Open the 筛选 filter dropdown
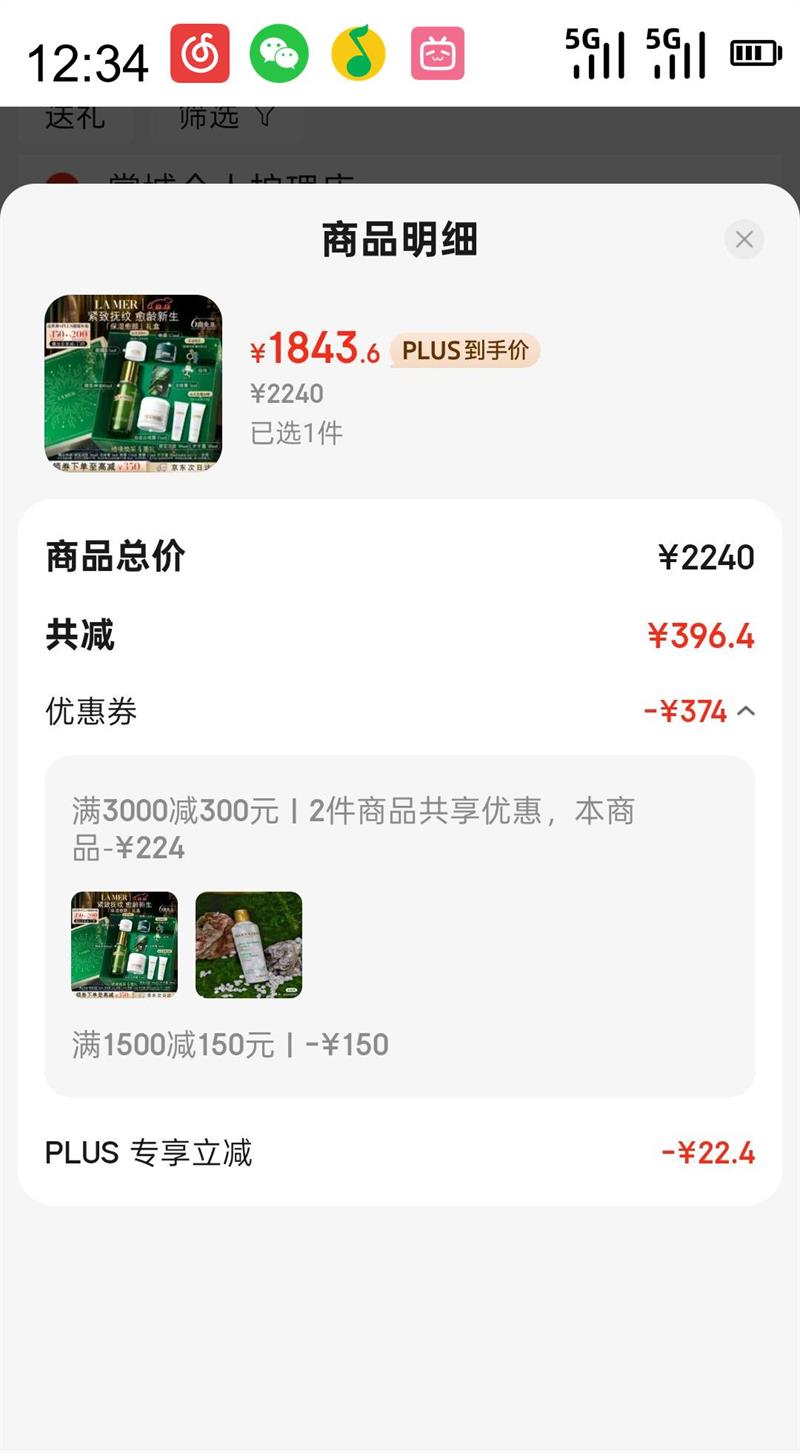 226,117
